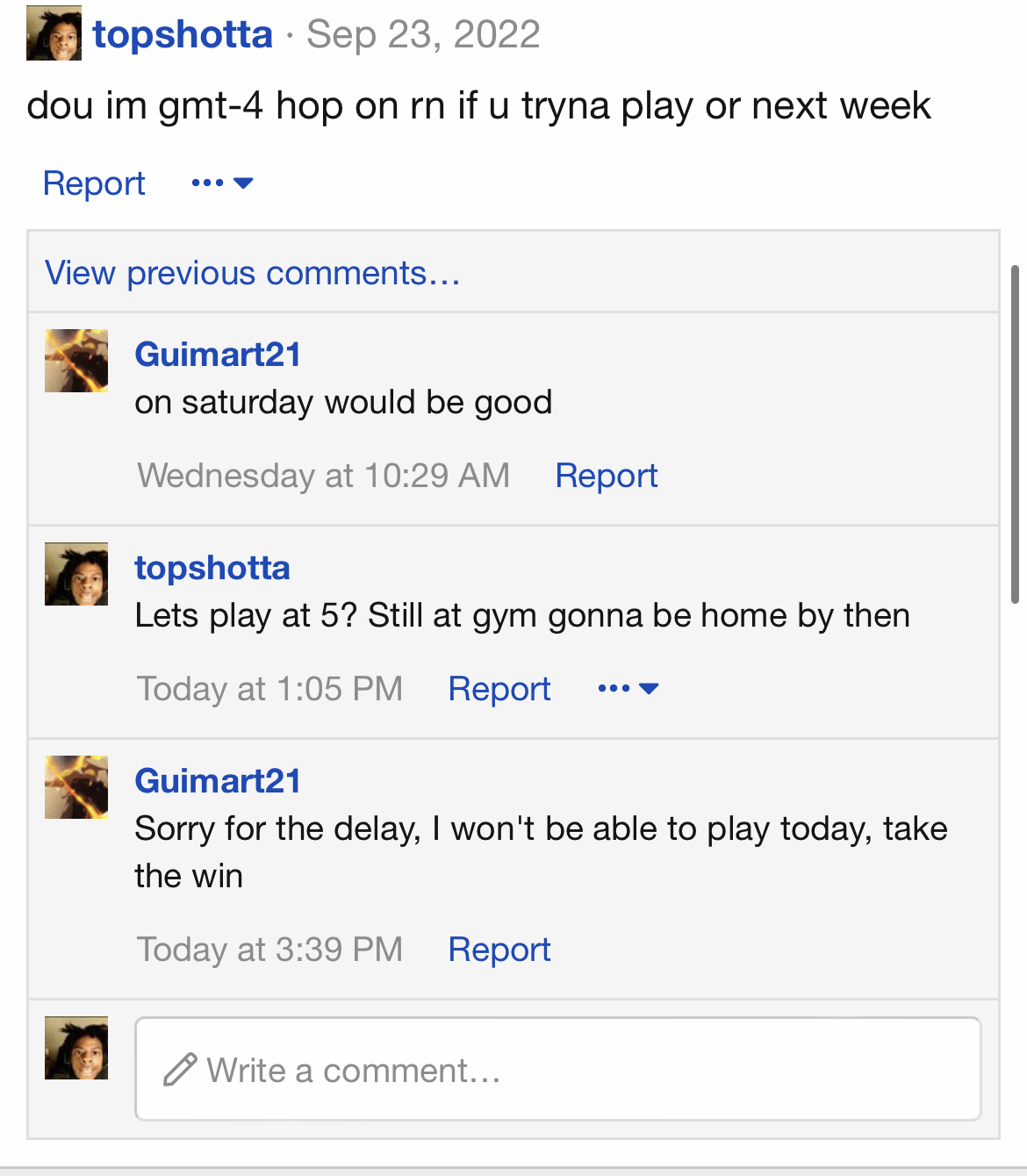This screenshot has width=1027, height=1176.
Task: Expand the more options dropdown under the main post
Action: click(223, 183)
